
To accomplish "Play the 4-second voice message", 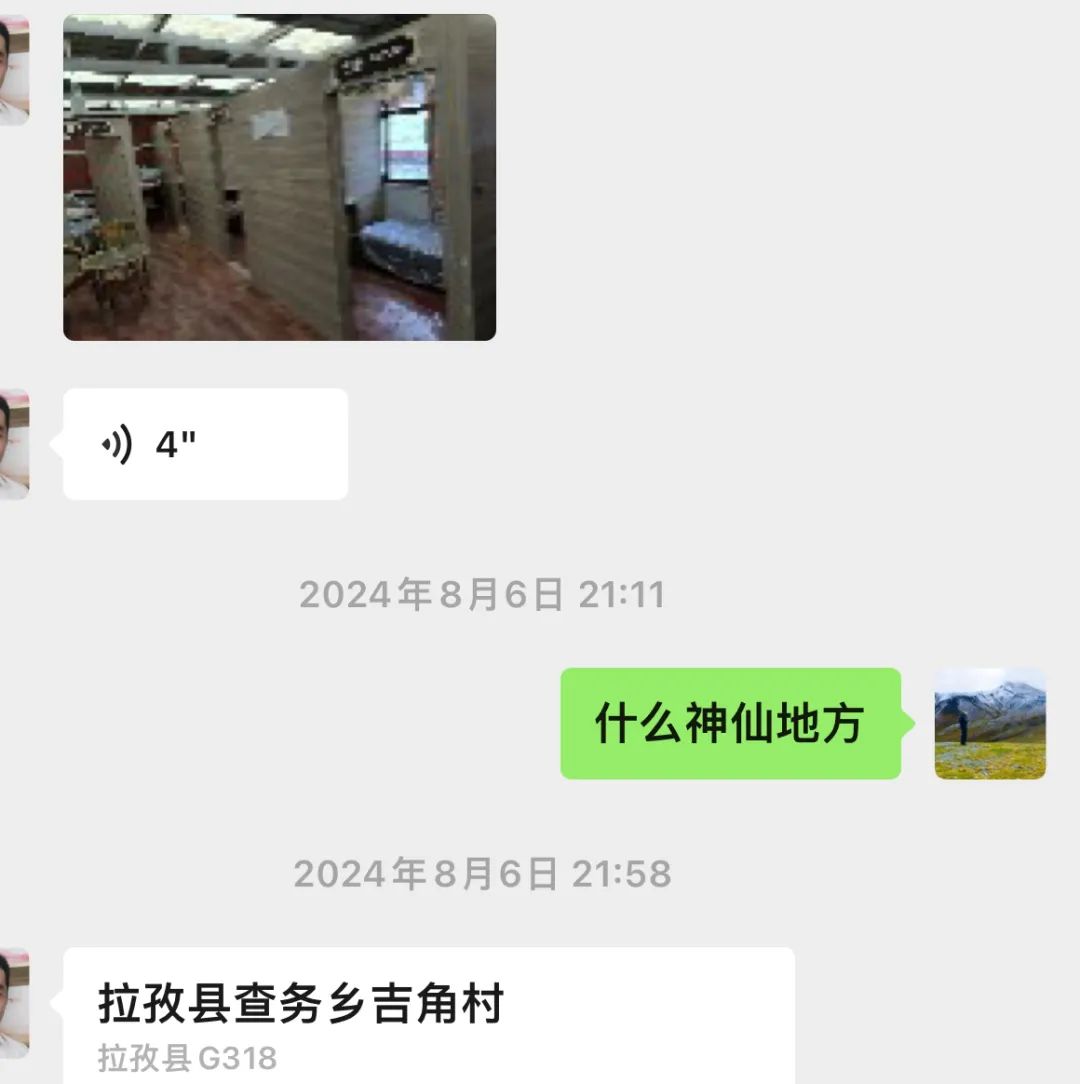I will (x=205, y=444).
